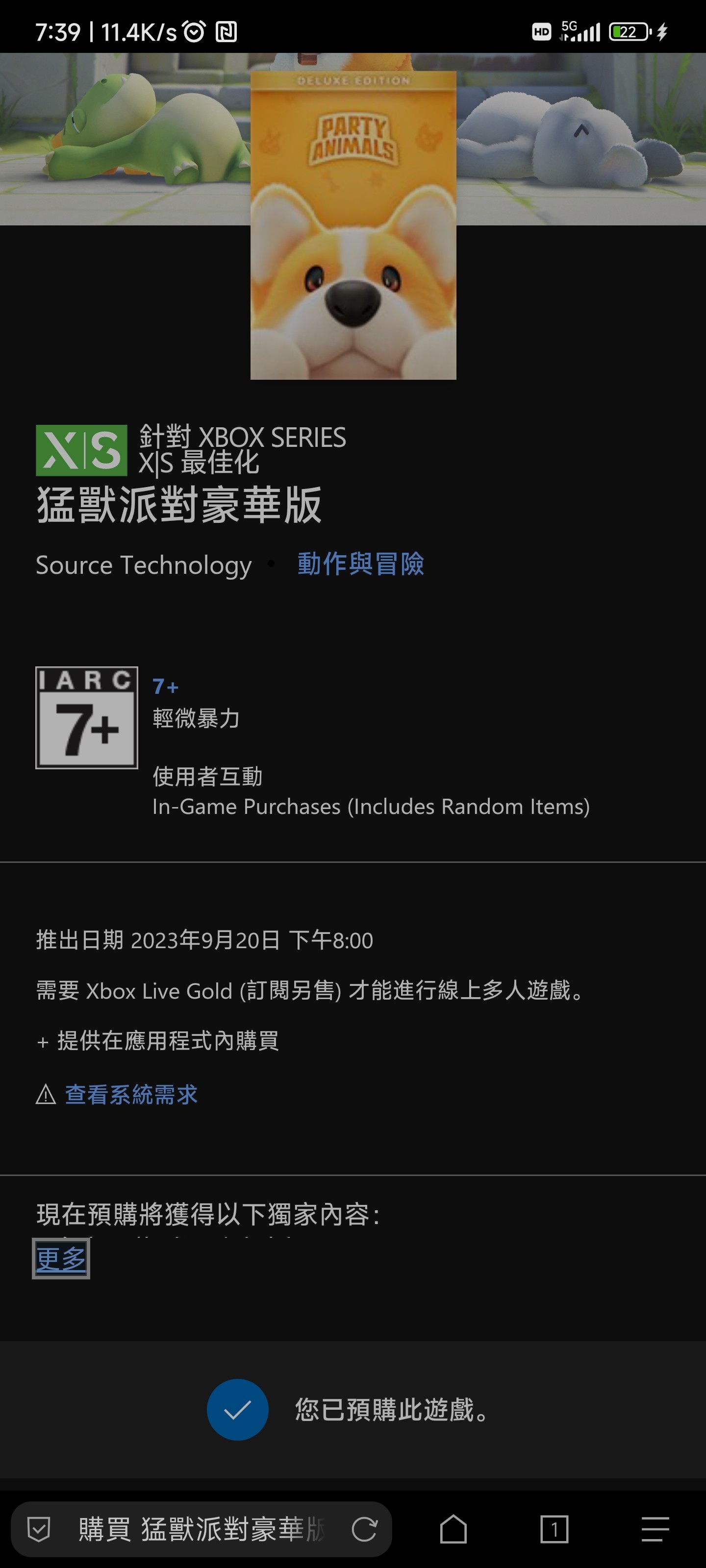Viewport: 706px width, 1568px height.
Task: Reload the current page
Action: (364, 1529)
